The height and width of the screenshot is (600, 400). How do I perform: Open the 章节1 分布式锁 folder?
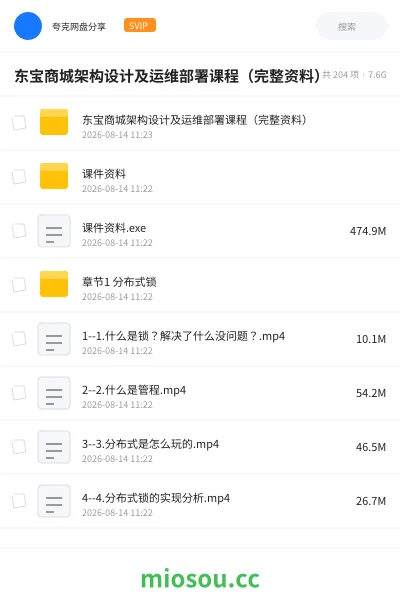(200, 285)
